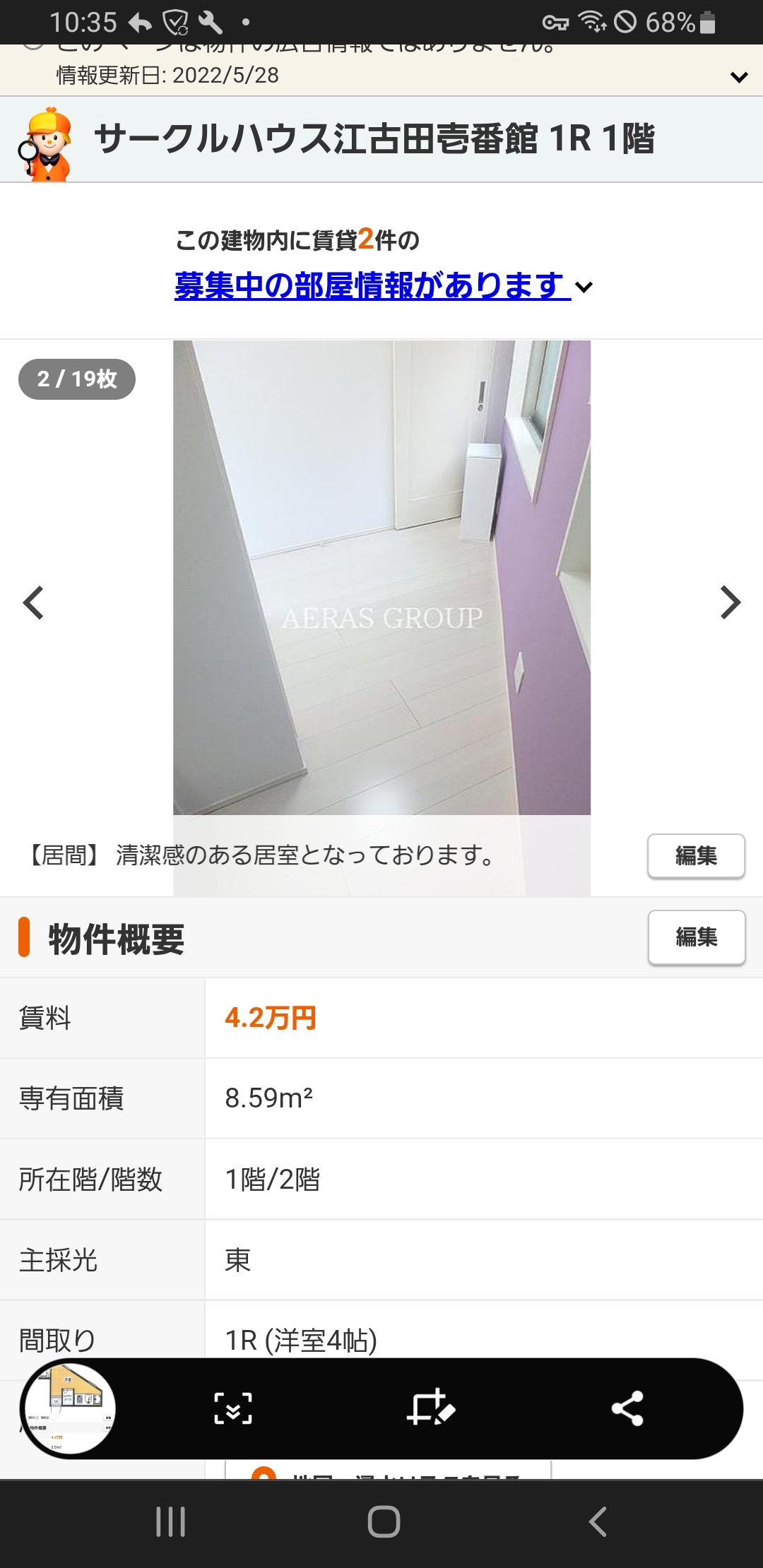This screenshot has width=763, height=1568.
Task: Share the captured screenshot
Action: [627, 1408]
